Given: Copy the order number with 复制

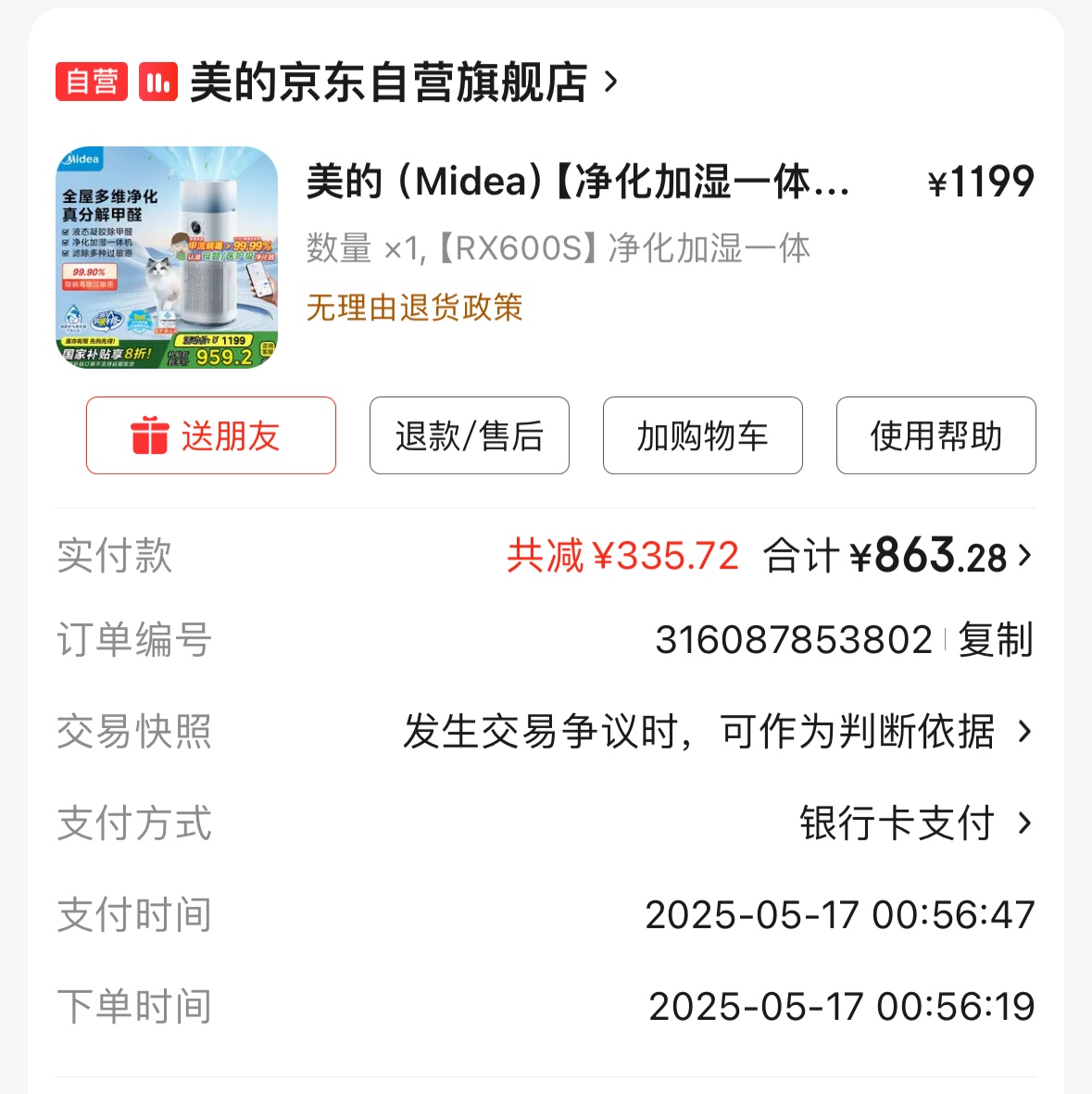Looking at the screenshot, I should click(x=996, y=640).
